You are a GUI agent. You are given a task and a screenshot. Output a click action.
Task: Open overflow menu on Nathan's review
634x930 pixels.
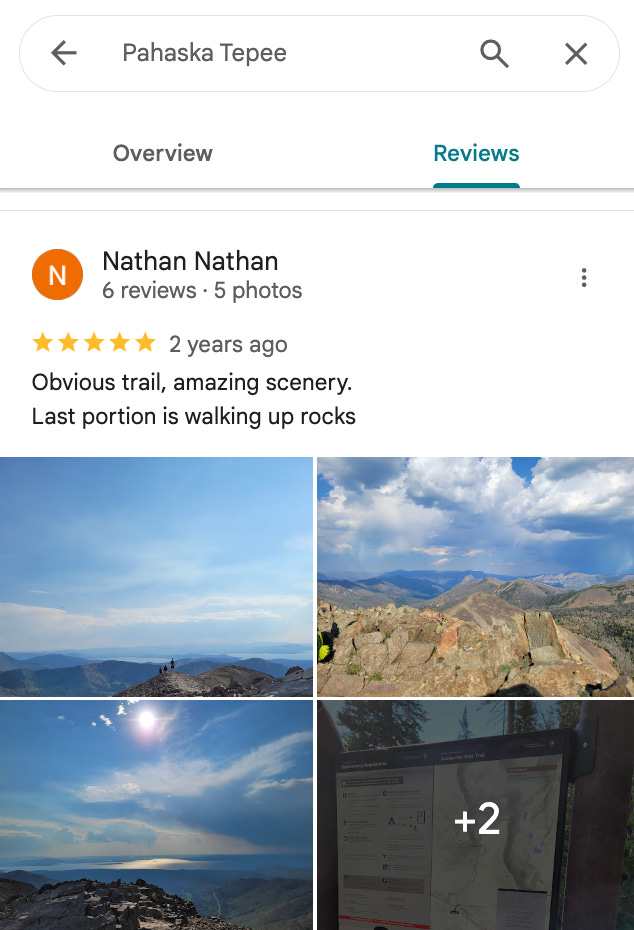tap(584, 278)
